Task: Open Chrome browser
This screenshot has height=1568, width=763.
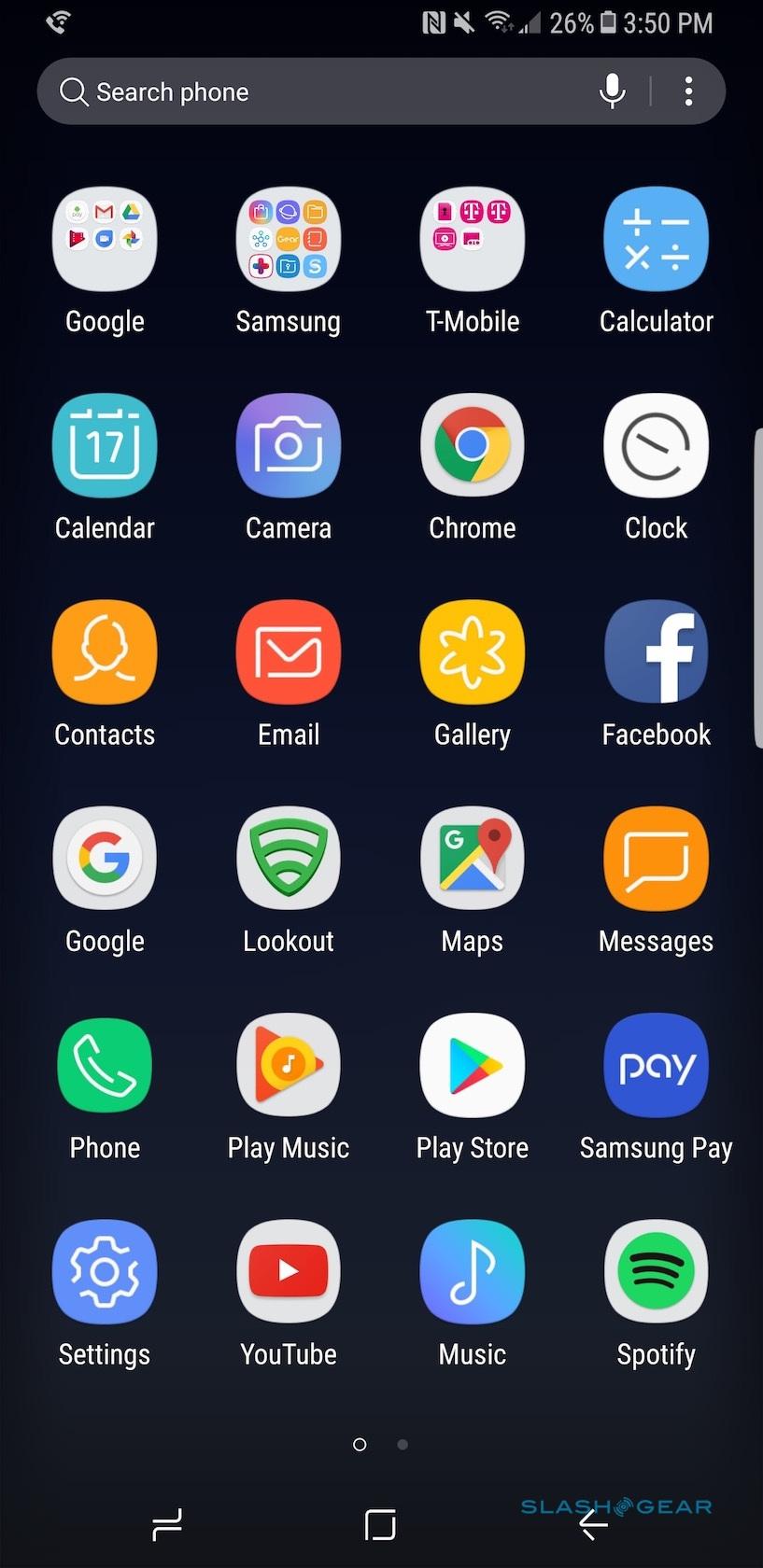Action: [472, 446]
